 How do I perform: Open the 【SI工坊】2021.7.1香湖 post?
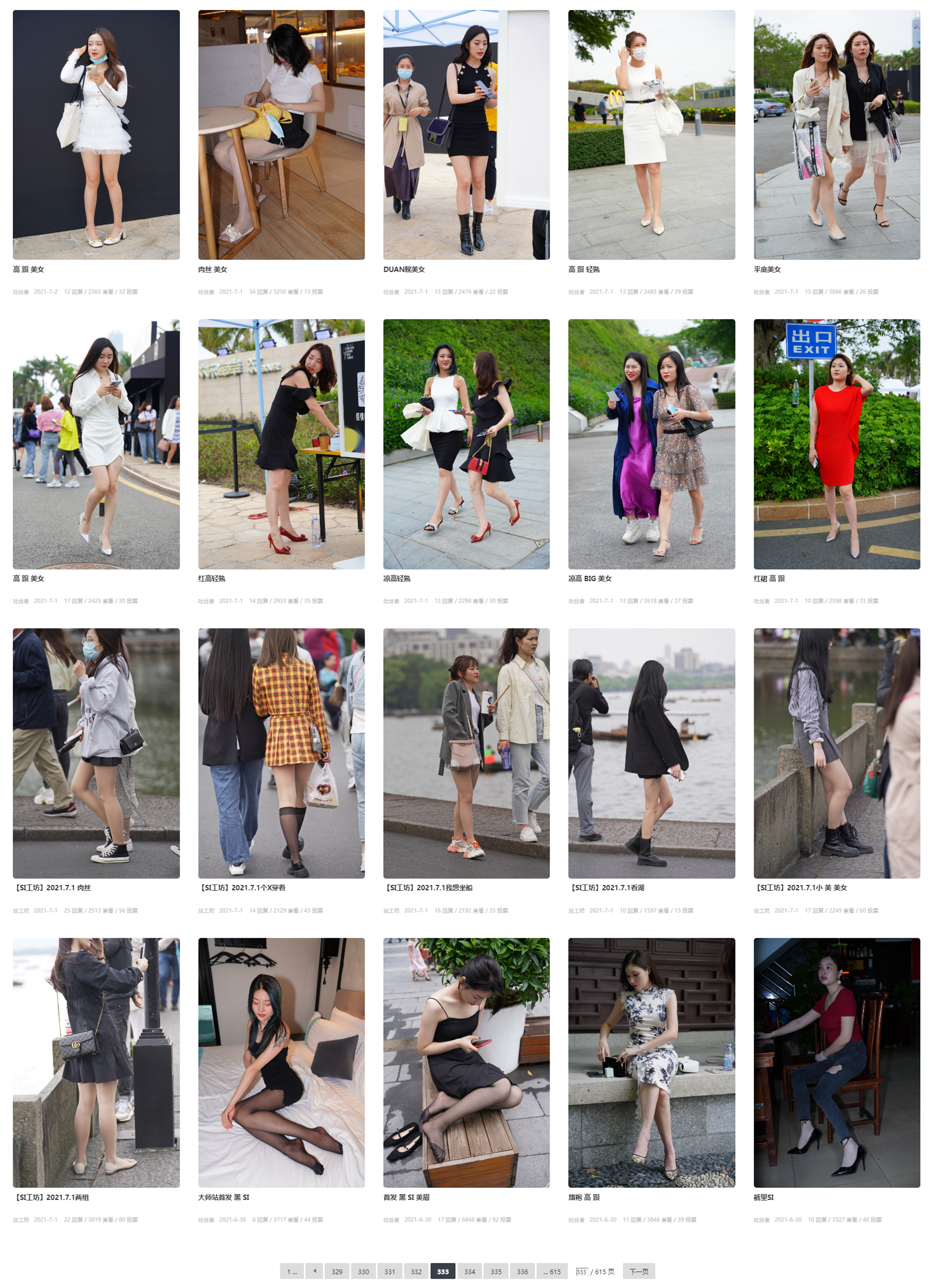[651, 753]
